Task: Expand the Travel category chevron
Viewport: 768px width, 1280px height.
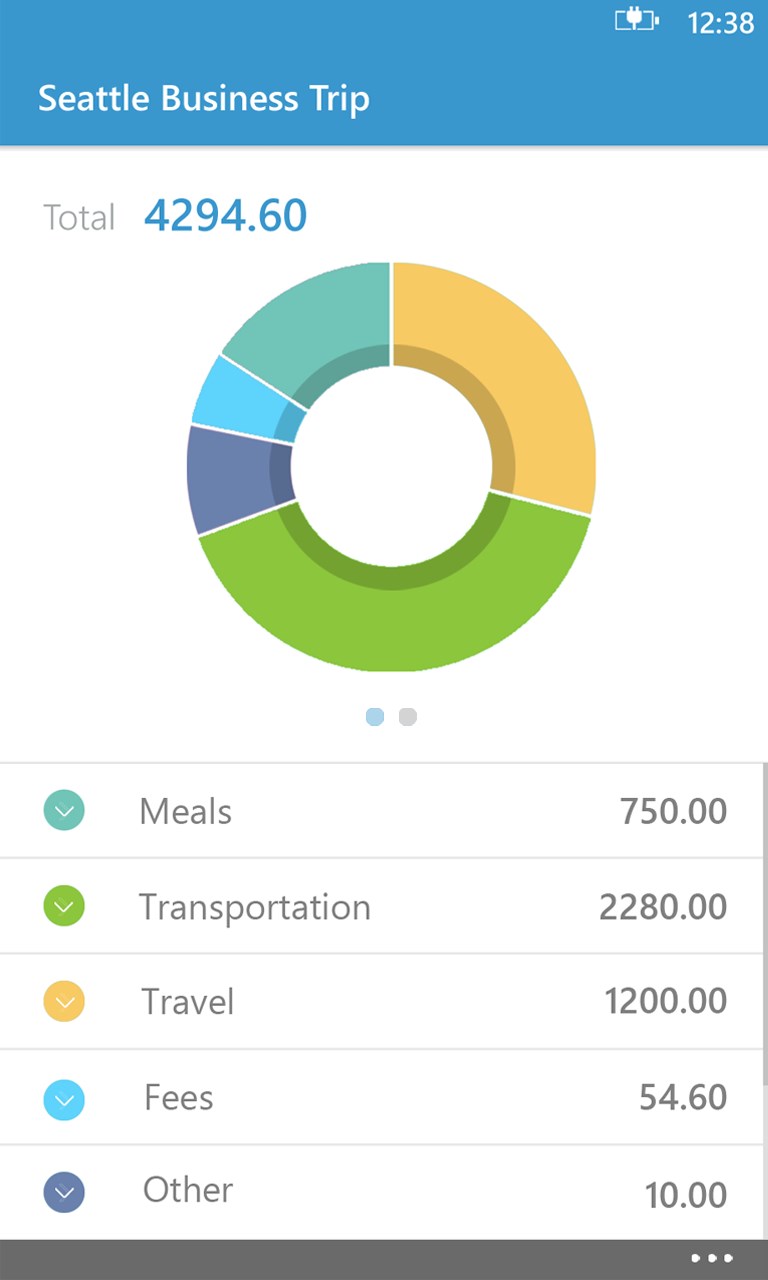Action: (64, 1001)
